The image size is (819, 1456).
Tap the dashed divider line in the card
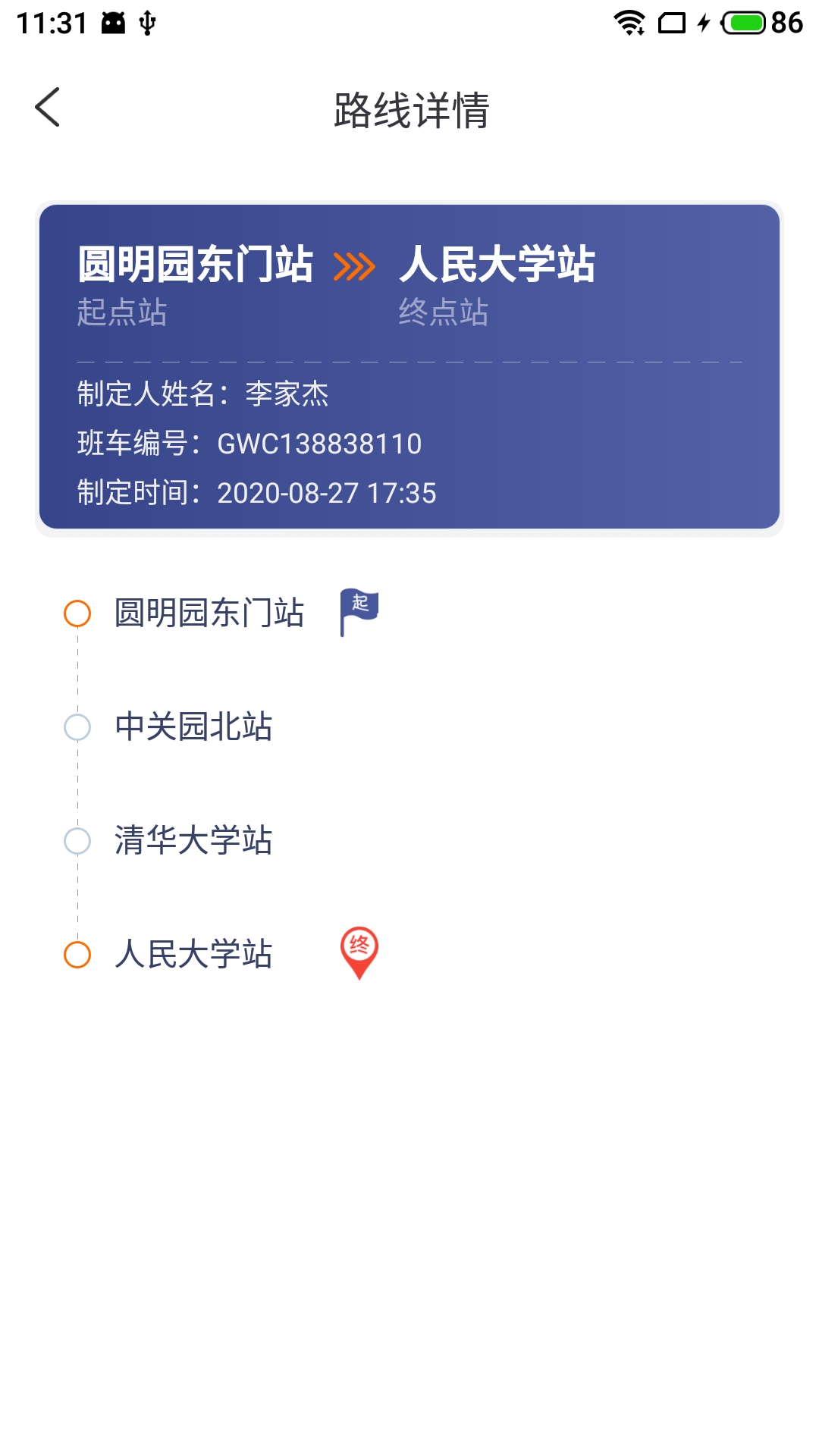pos(409,361)
